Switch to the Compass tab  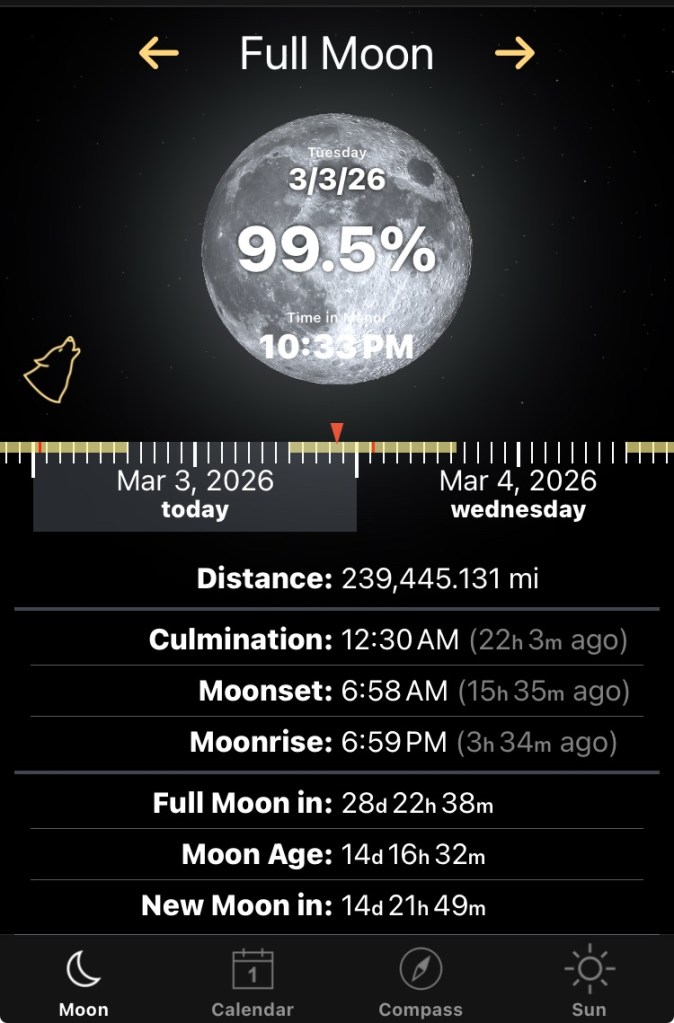point(420,982)
